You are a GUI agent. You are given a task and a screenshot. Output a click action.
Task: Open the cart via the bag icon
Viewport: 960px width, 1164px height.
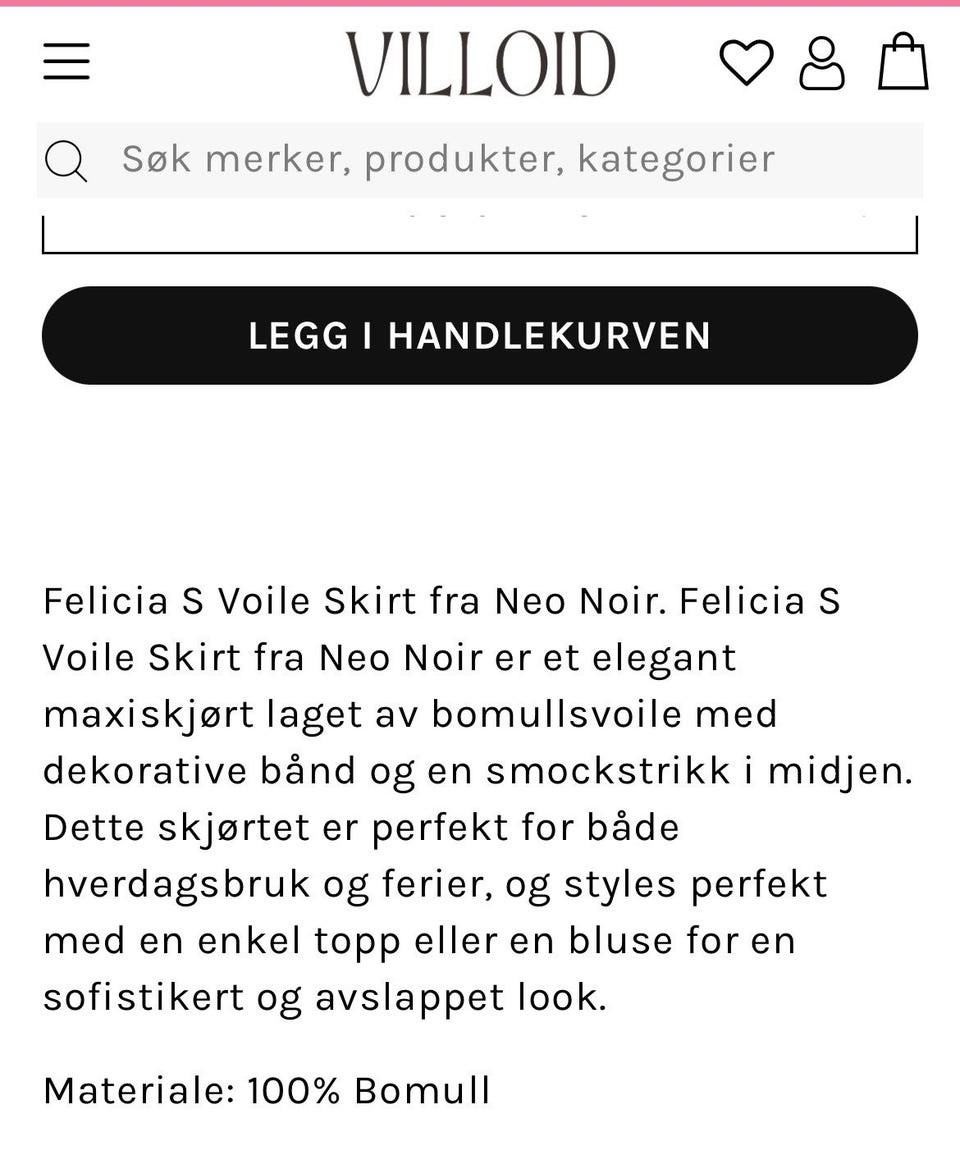point(900,59)
